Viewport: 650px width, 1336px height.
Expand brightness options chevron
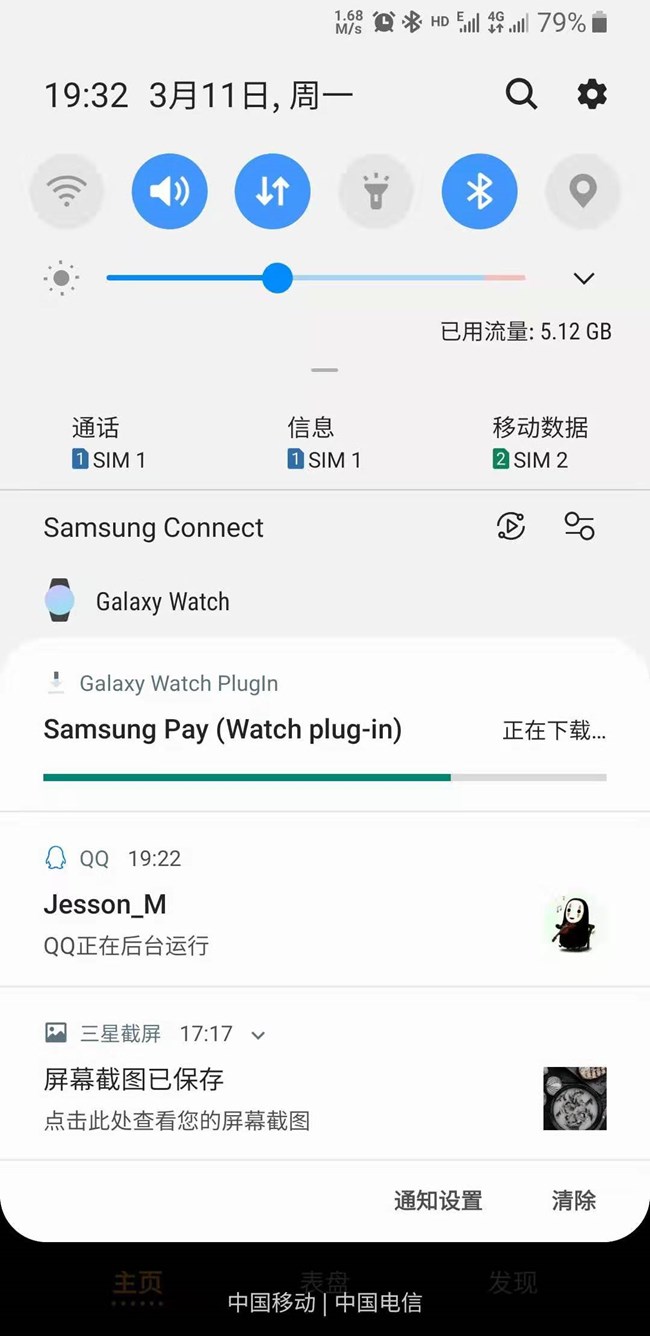coord(584,279)
